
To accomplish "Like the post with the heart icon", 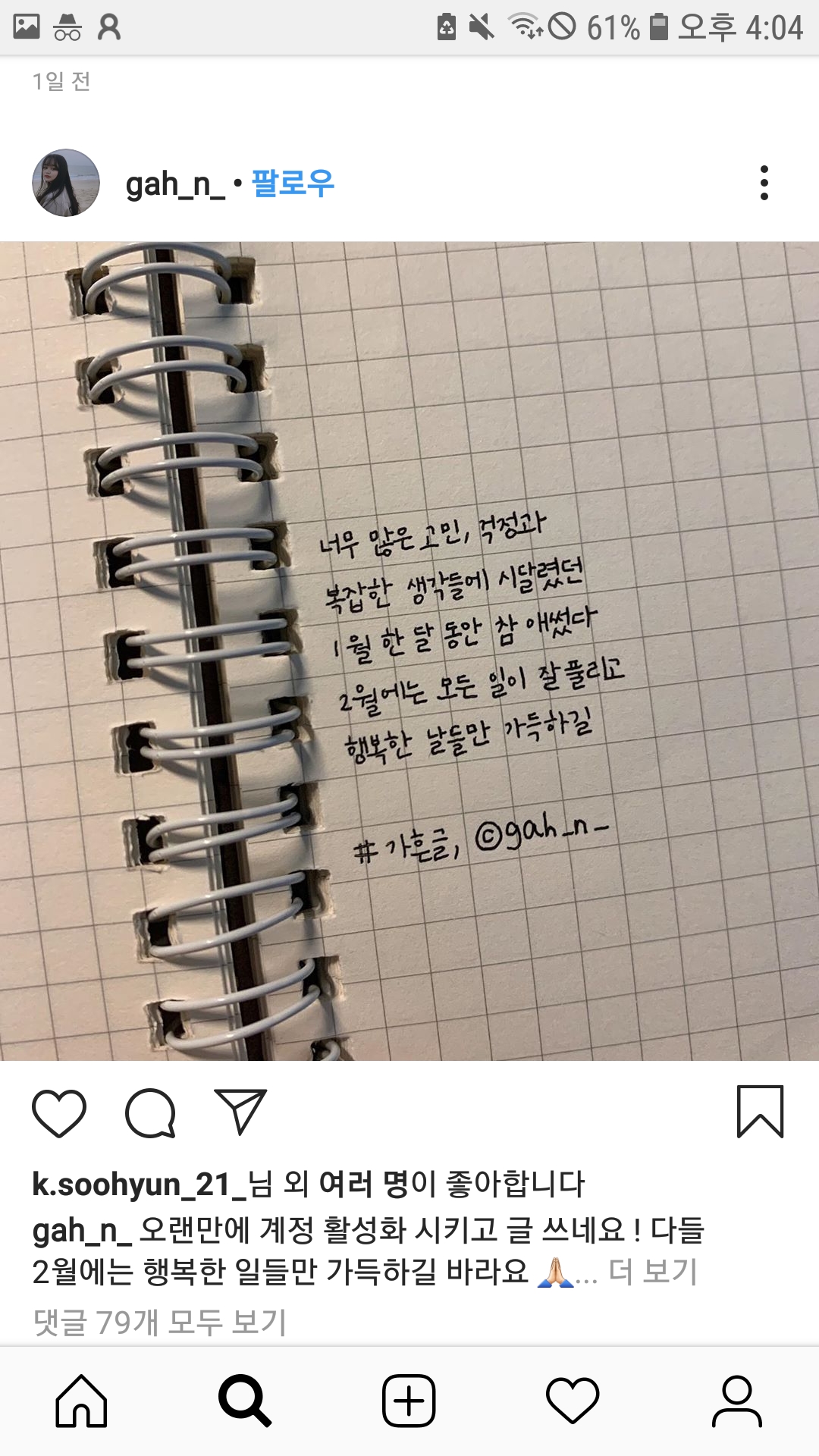I will 59,1113.
